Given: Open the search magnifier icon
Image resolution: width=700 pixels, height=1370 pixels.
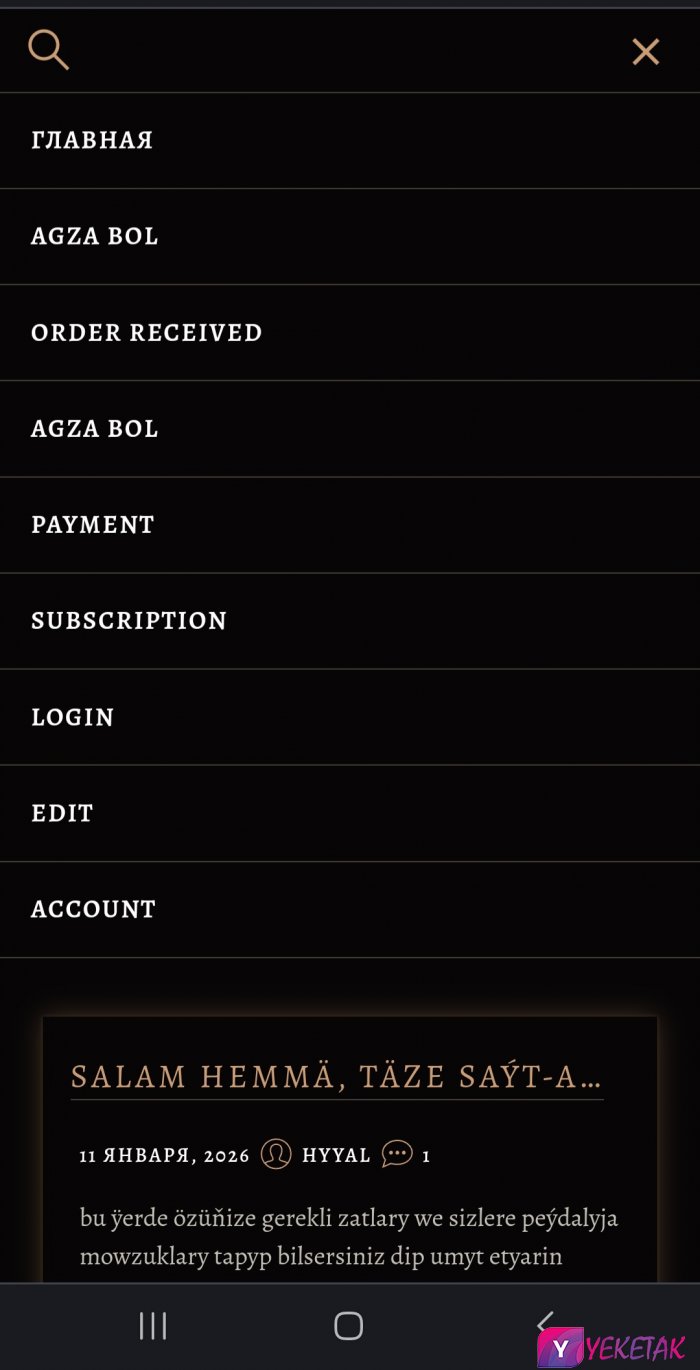Looking at the screenshot, I should pos(48,50).
